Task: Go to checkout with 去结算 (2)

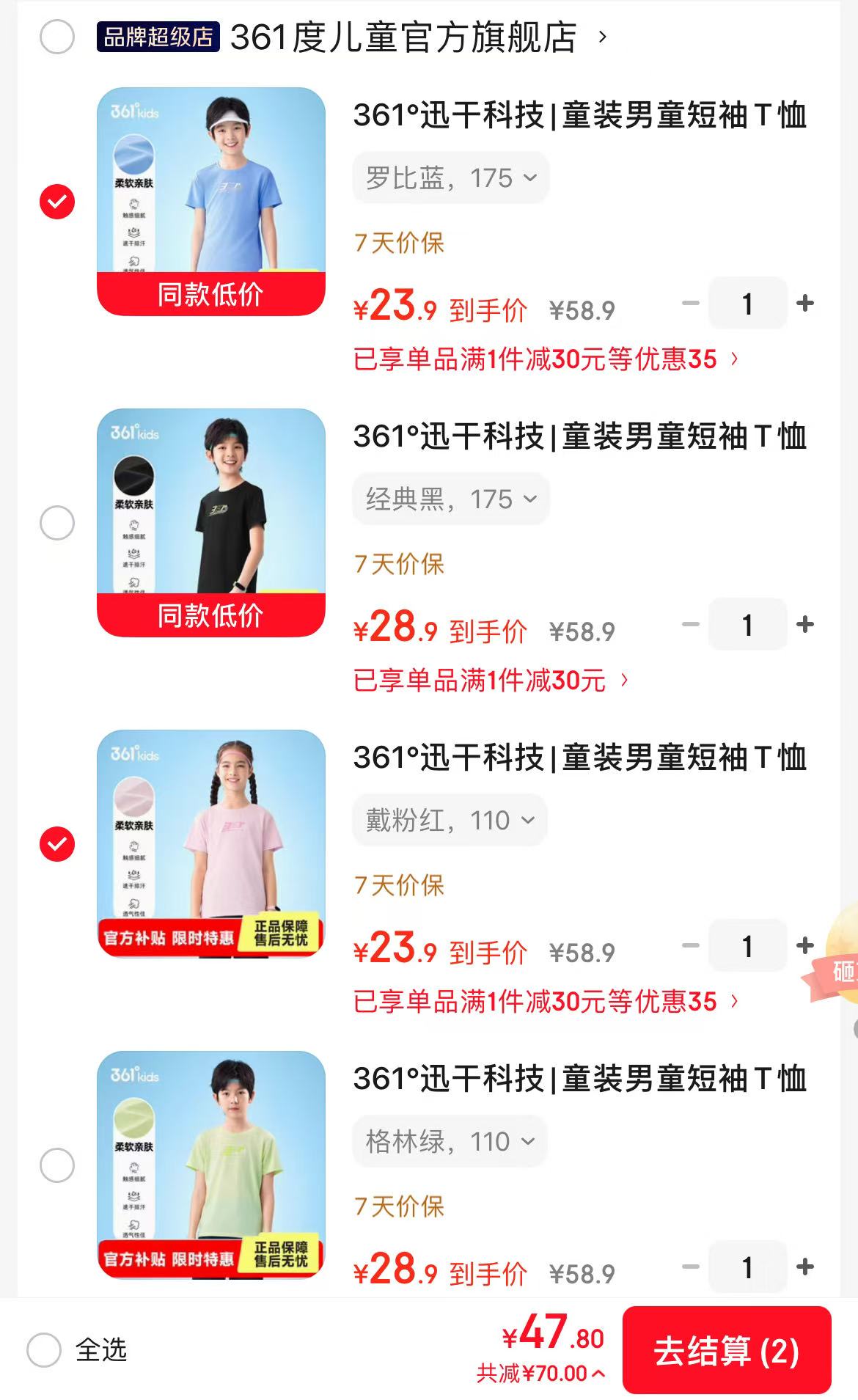Action: [726, 1351]
